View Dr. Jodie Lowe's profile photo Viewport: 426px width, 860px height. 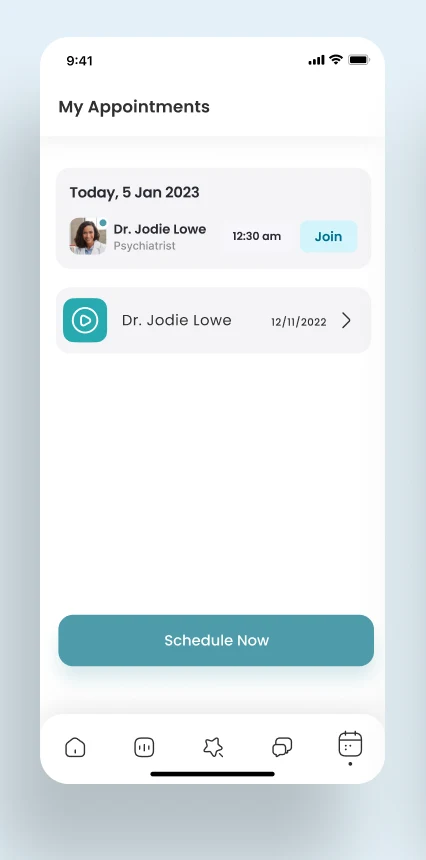pyautogui.click(x=88, y=236)
